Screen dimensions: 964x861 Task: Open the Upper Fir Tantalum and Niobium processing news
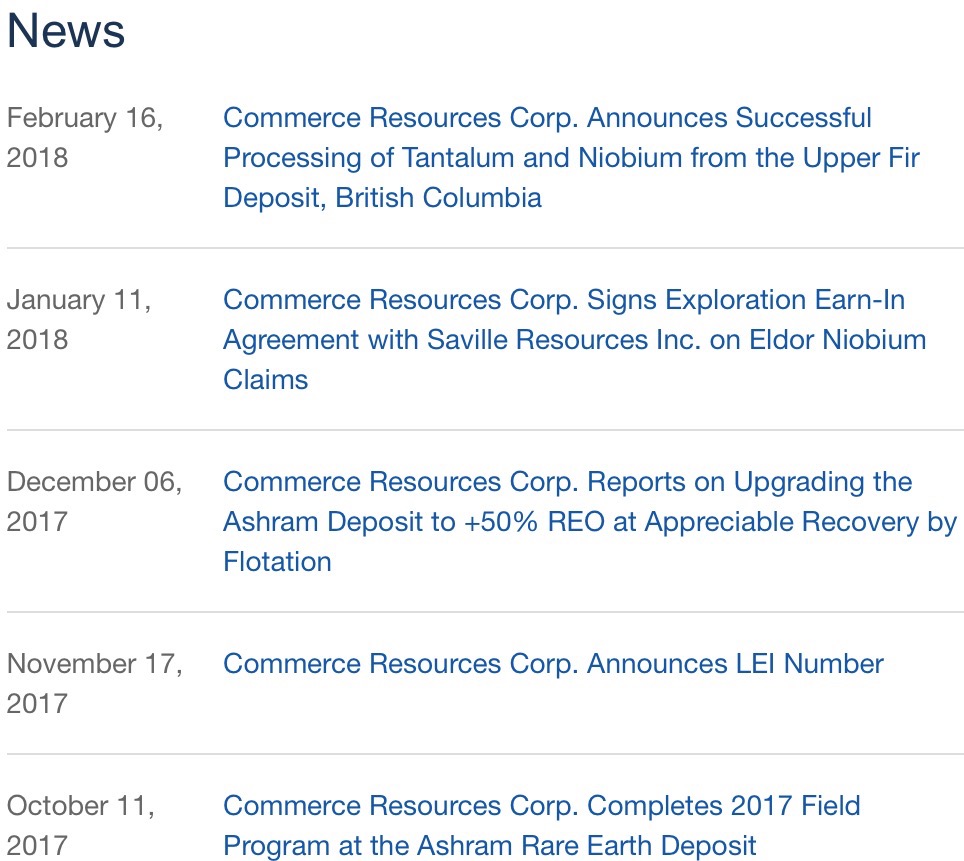[x=570, y=158]
